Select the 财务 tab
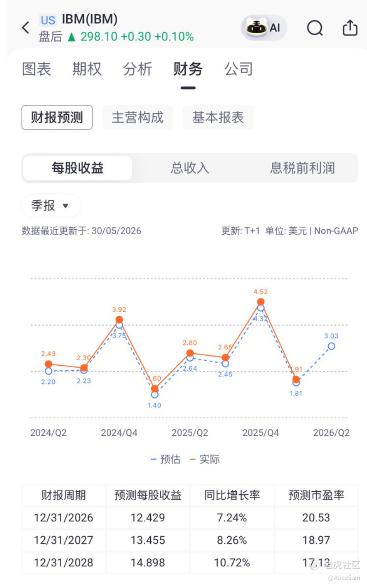The width and height of the screenshot is (367, 586). pyautogui.click(x=188, y=69)
